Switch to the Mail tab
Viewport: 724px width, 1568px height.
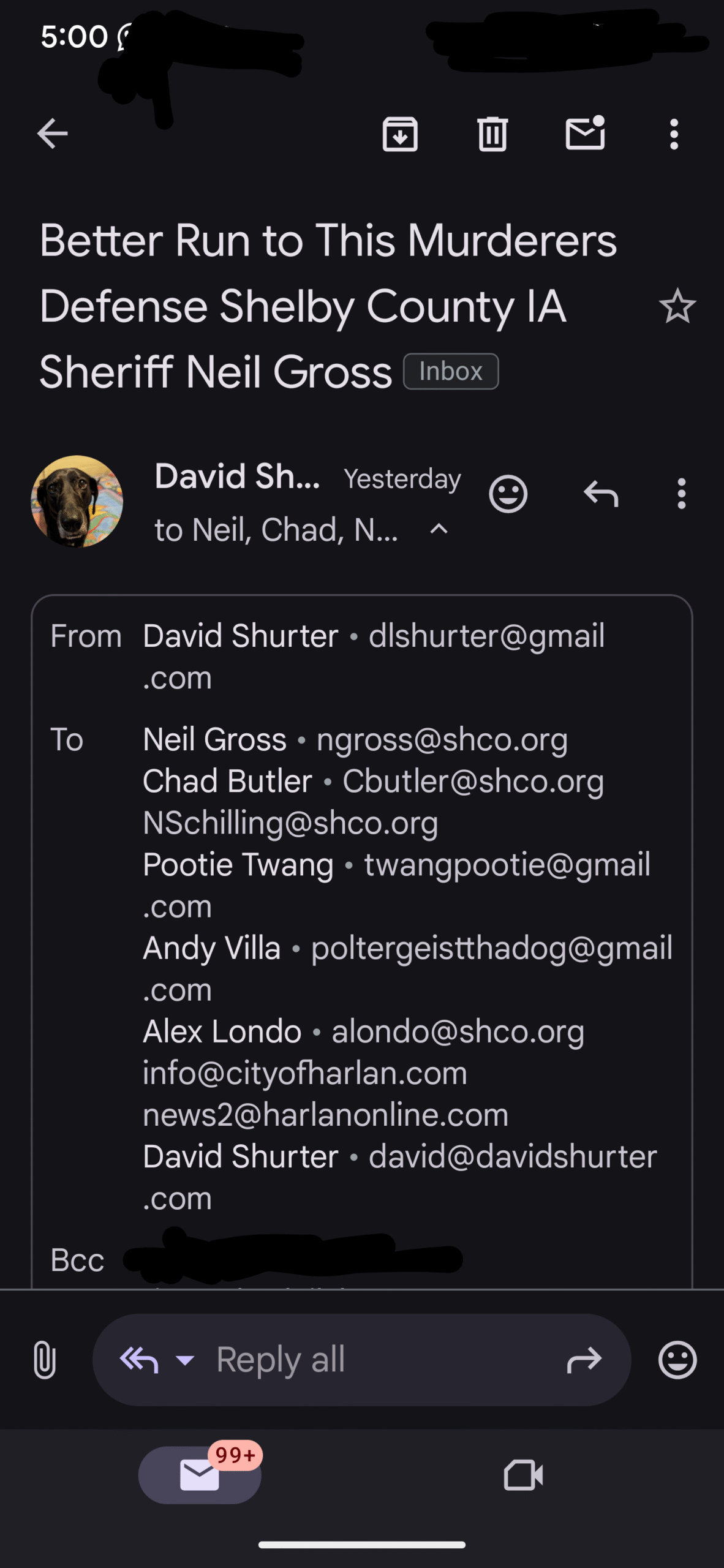click(x=200, y=1475)
